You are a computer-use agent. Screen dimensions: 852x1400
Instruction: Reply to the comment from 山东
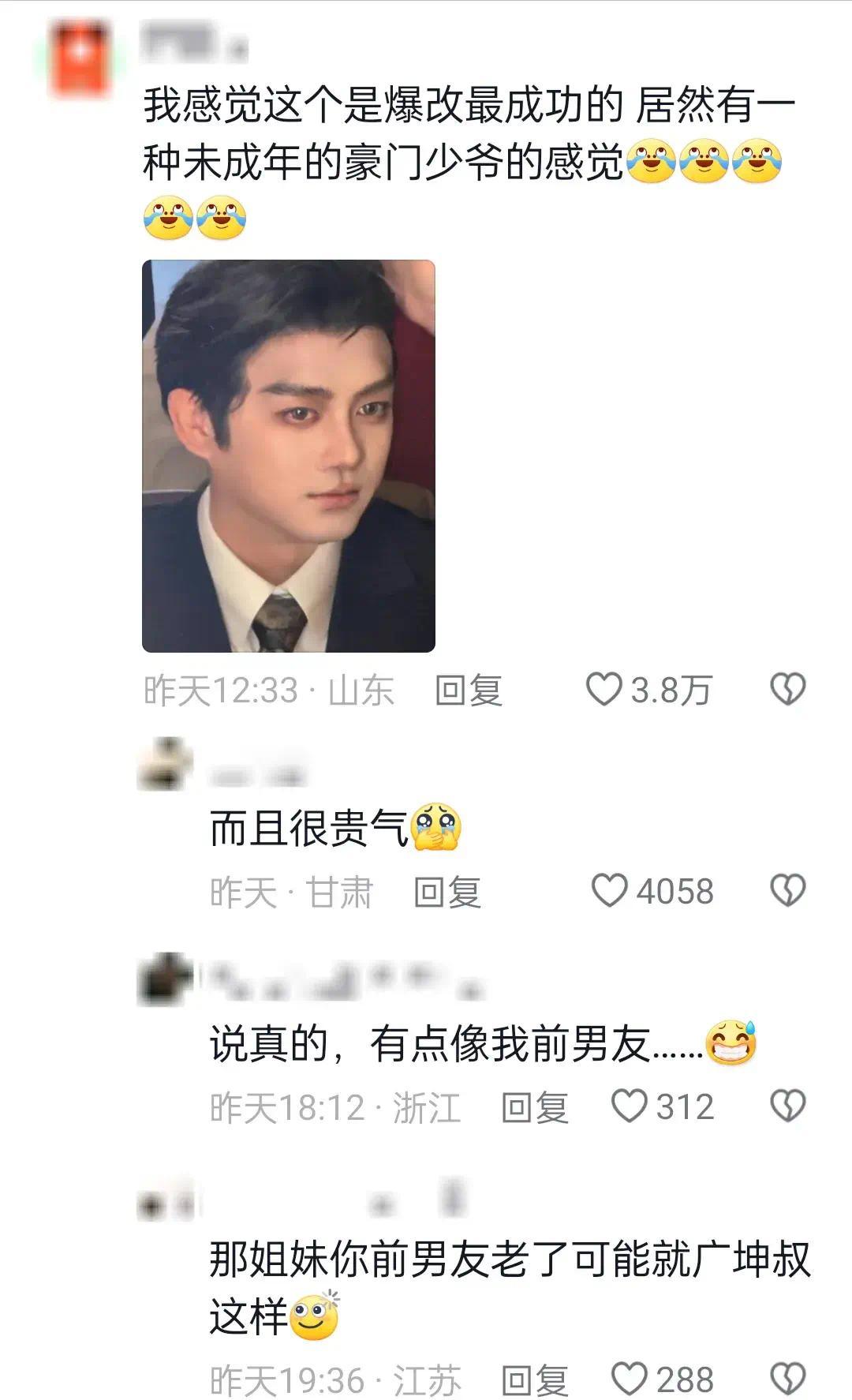coord(469,691)
